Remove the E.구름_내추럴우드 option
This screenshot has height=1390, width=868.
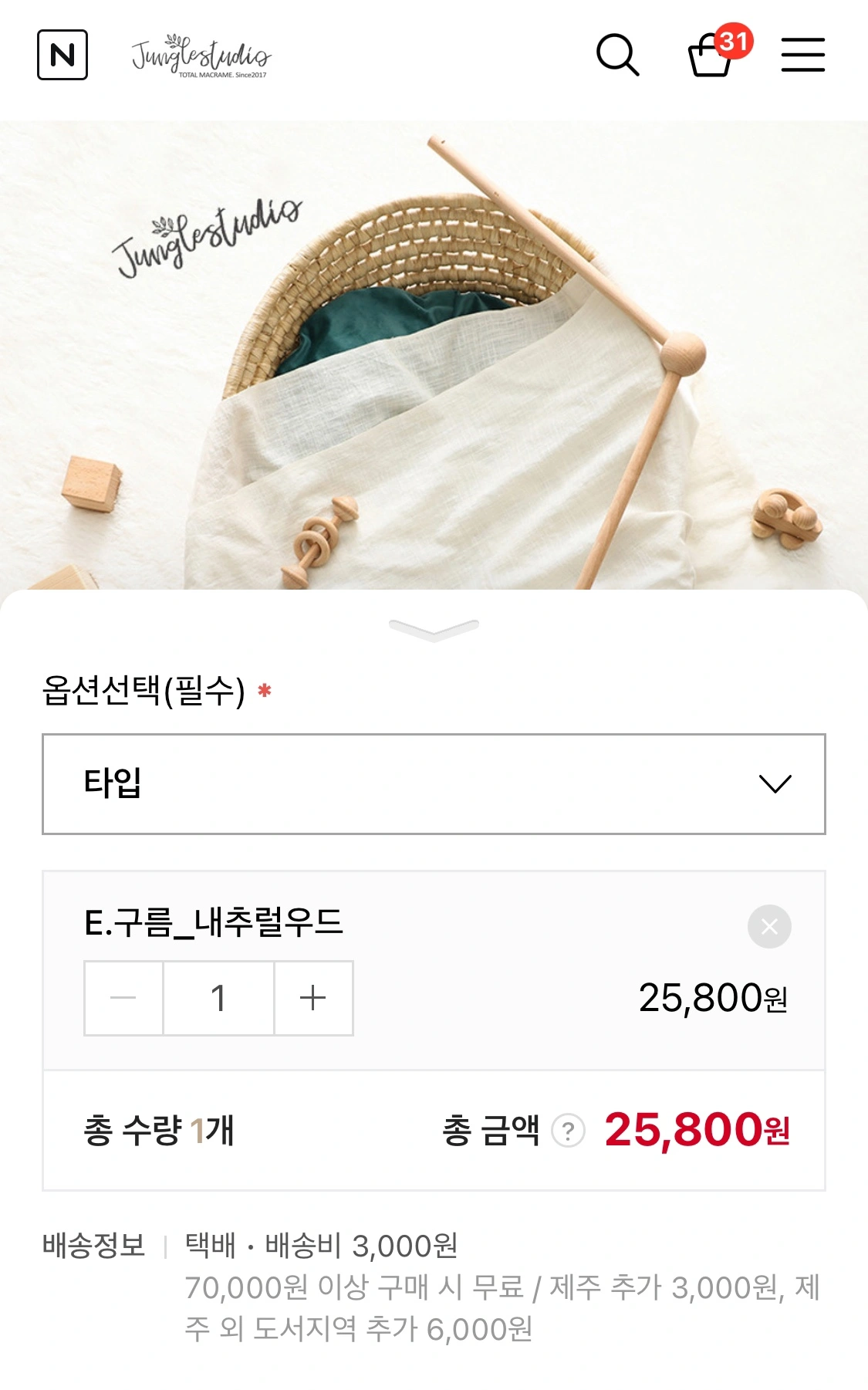pos(768,926)
